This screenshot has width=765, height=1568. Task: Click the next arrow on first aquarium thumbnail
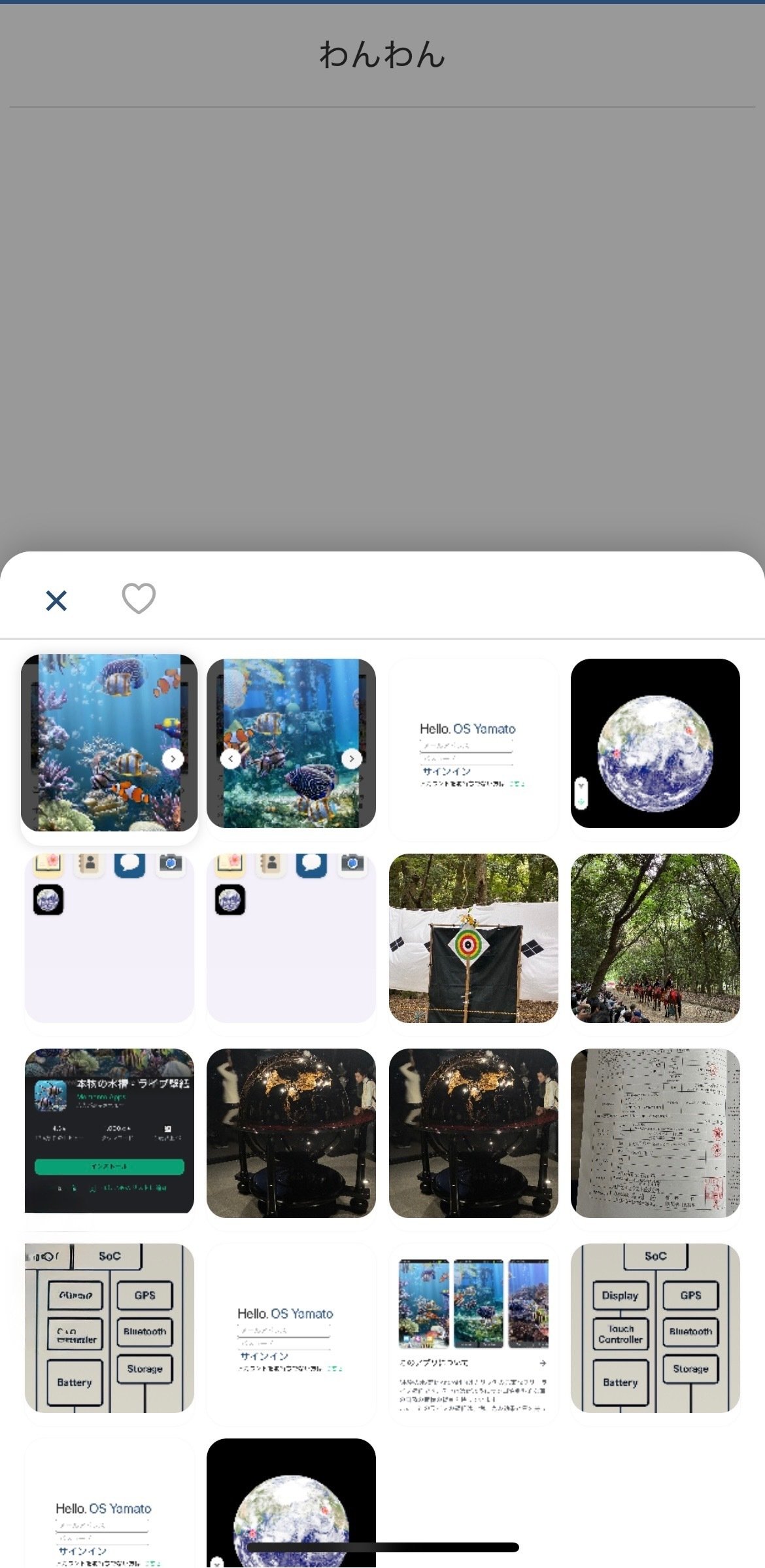(x=173, y=759)
